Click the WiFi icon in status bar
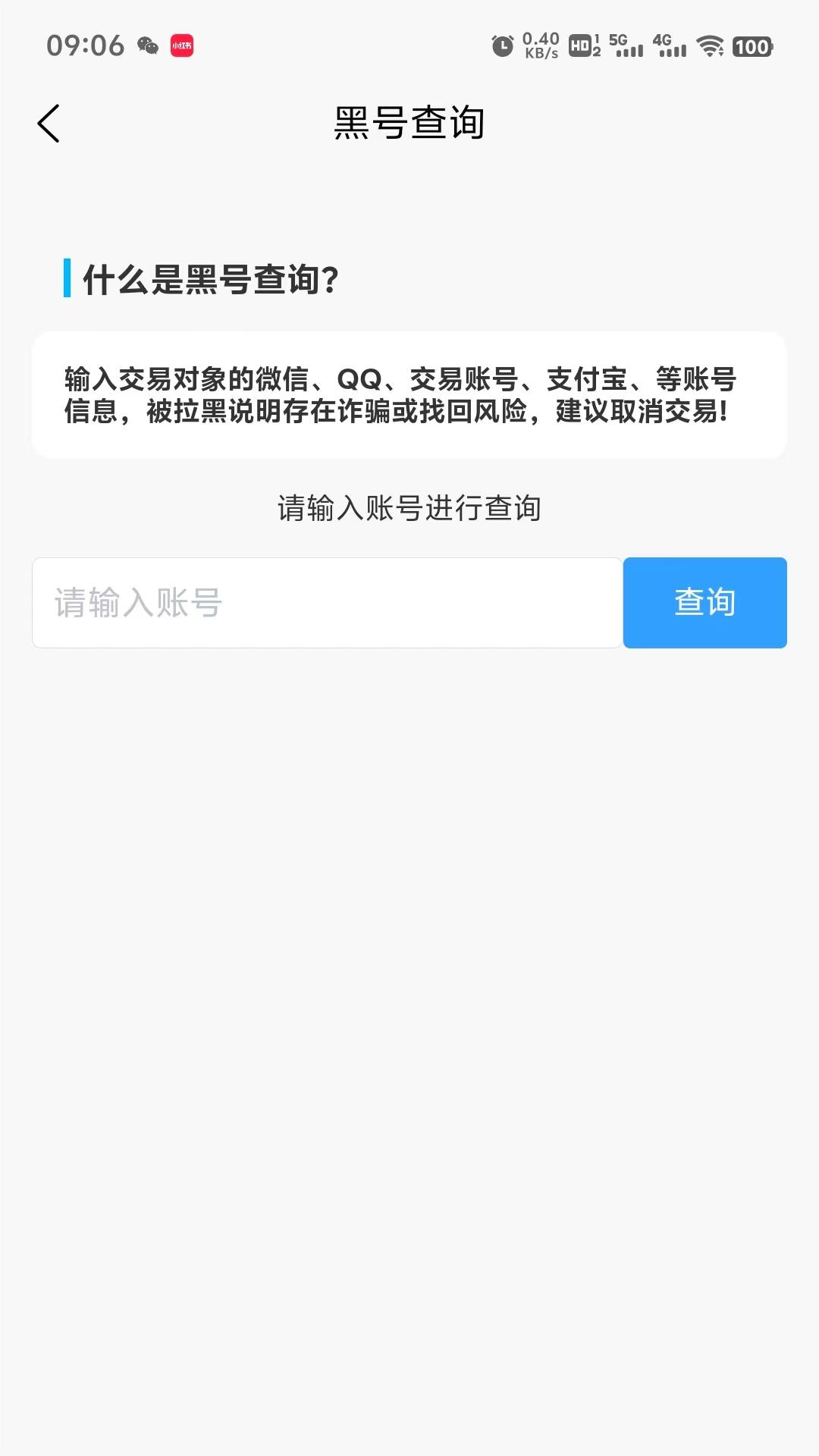819x1456 pixels. click(x=708, y=47)
